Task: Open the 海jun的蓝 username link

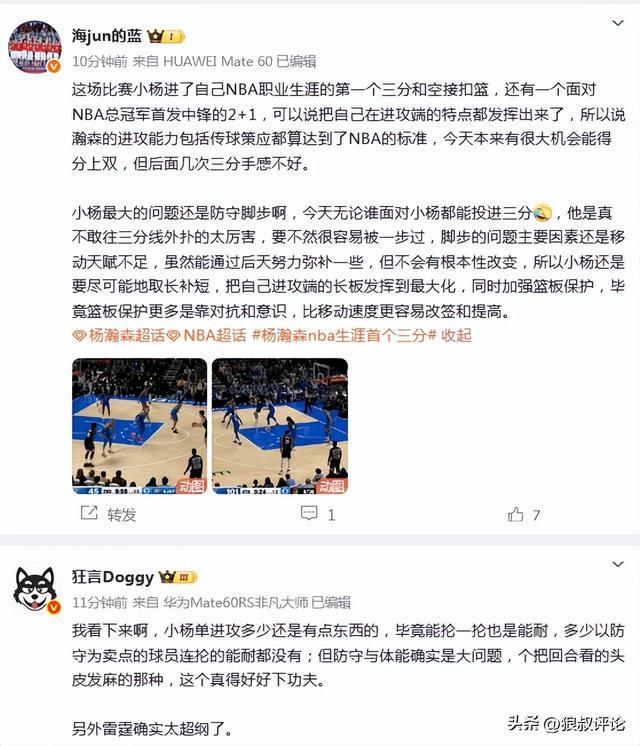Action: 107,36
